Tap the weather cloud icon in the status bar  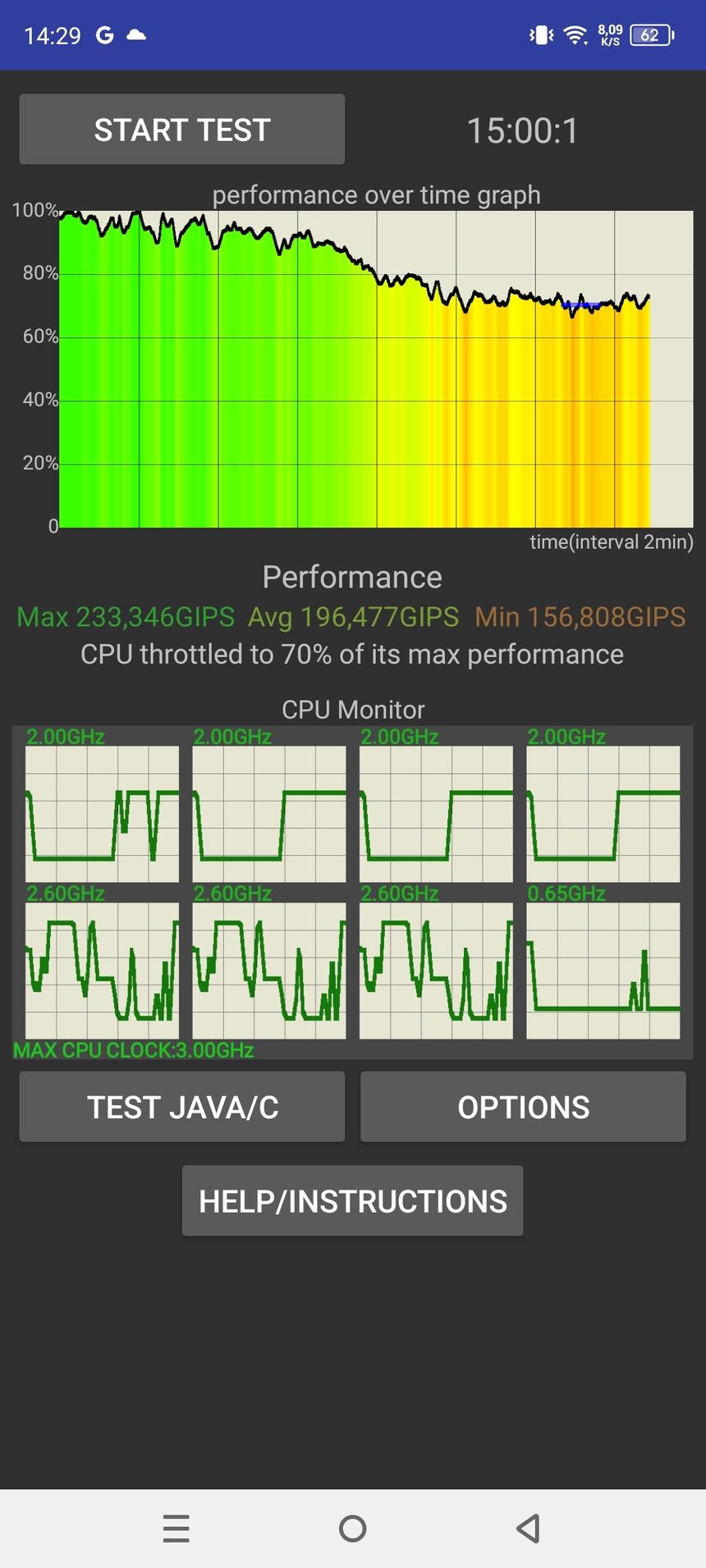137,34
